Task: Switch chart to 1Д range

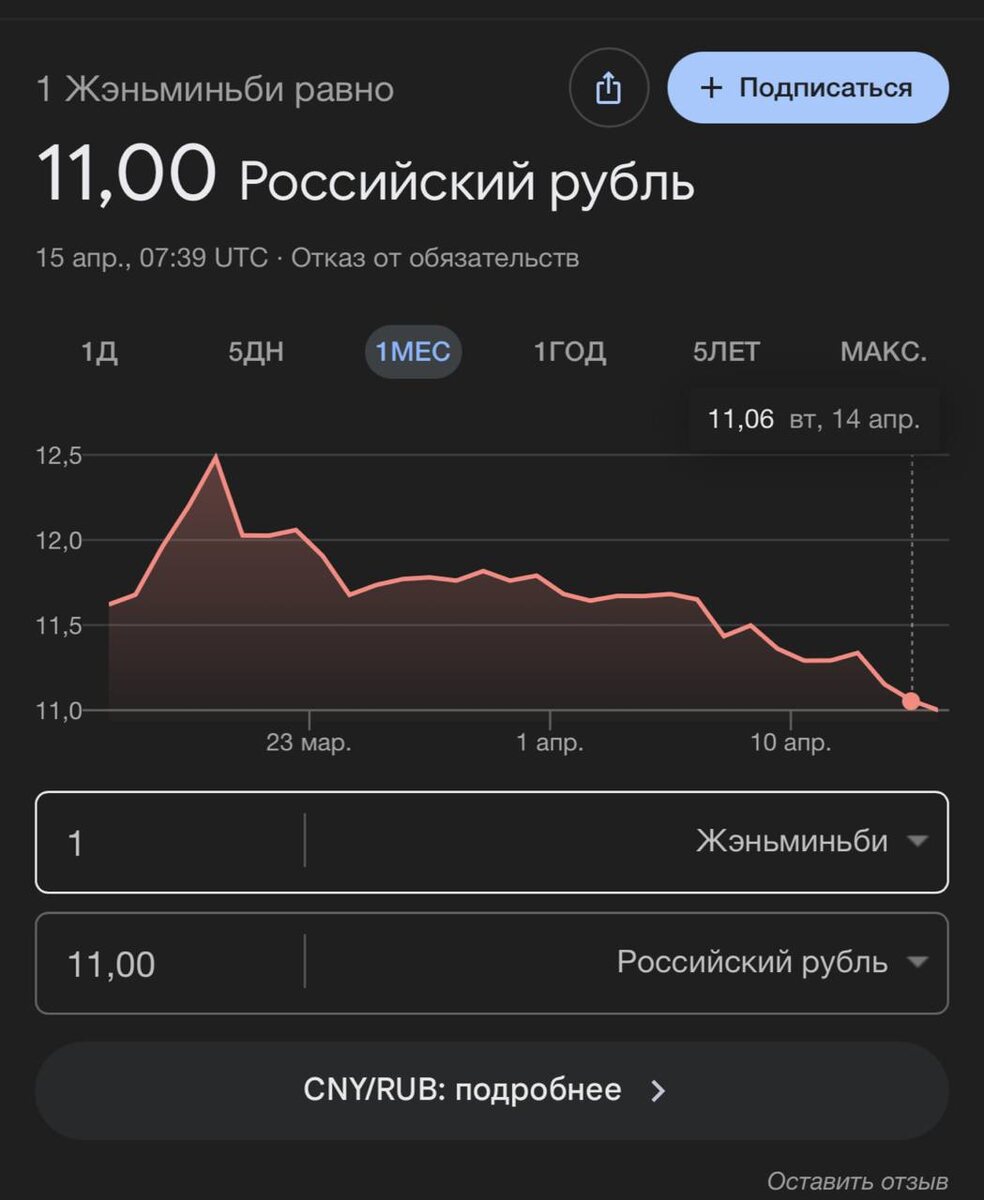Action: [100, 352]
